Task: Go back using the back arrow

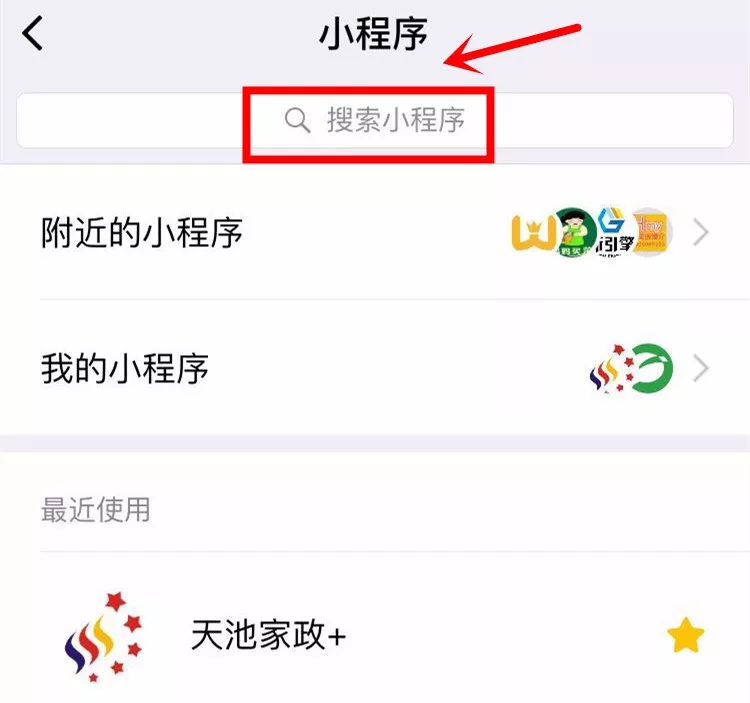Action: pyautogui.click(x=33, y=34)
